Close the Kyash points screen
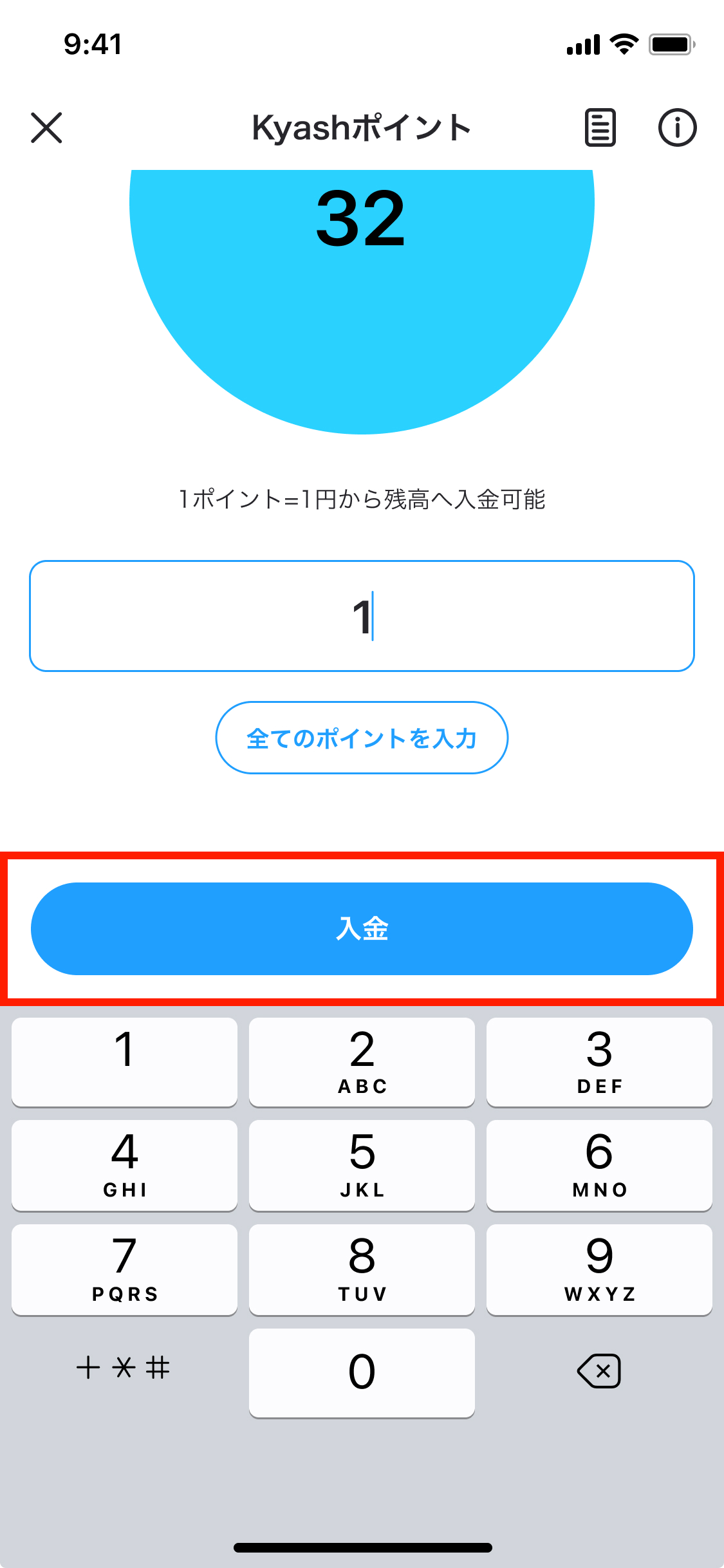This screenshot has width=724, height=1568. tap(46, 127)
